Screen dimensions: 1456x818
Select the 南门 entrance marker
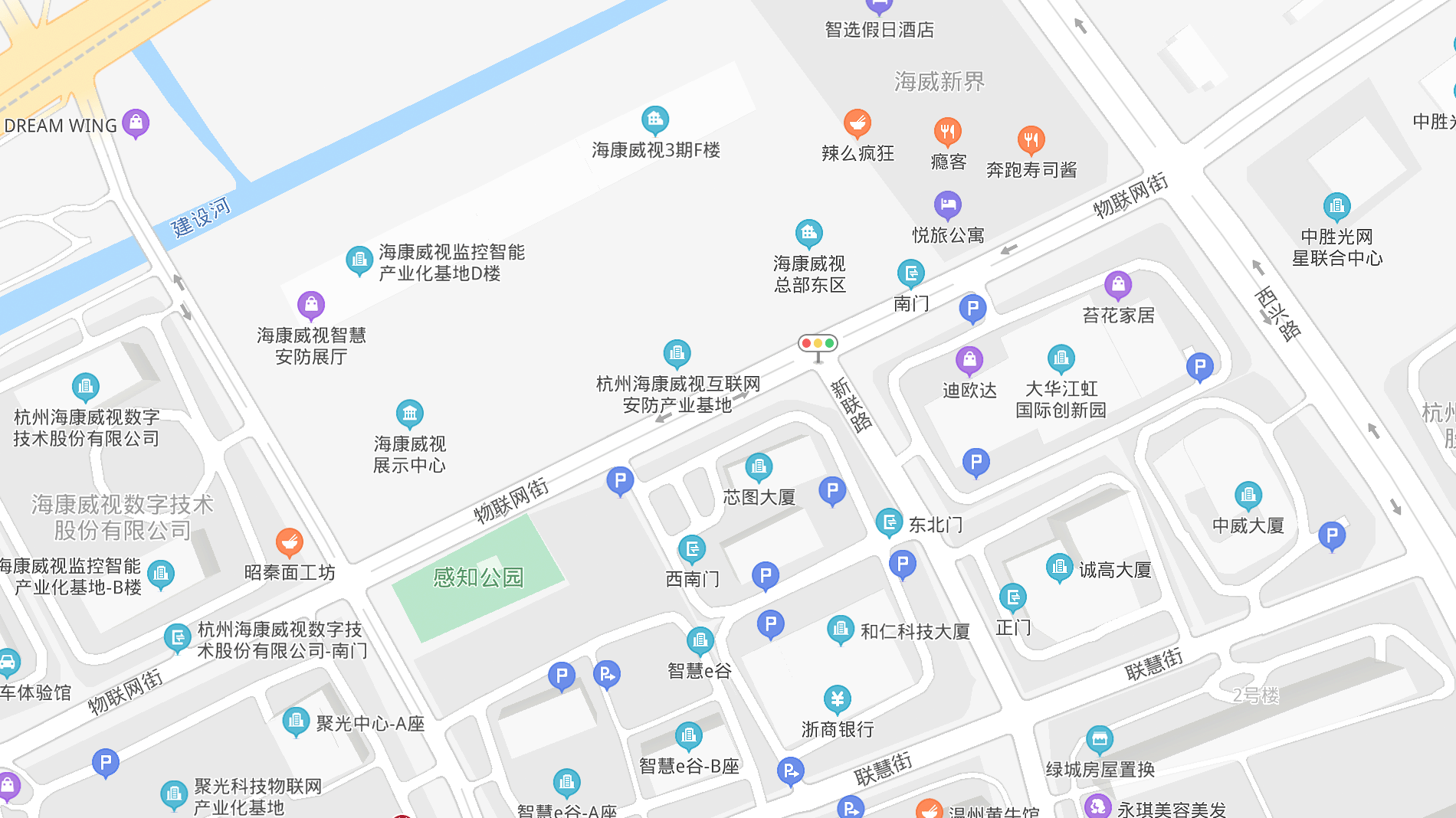[x=910, y=273]
